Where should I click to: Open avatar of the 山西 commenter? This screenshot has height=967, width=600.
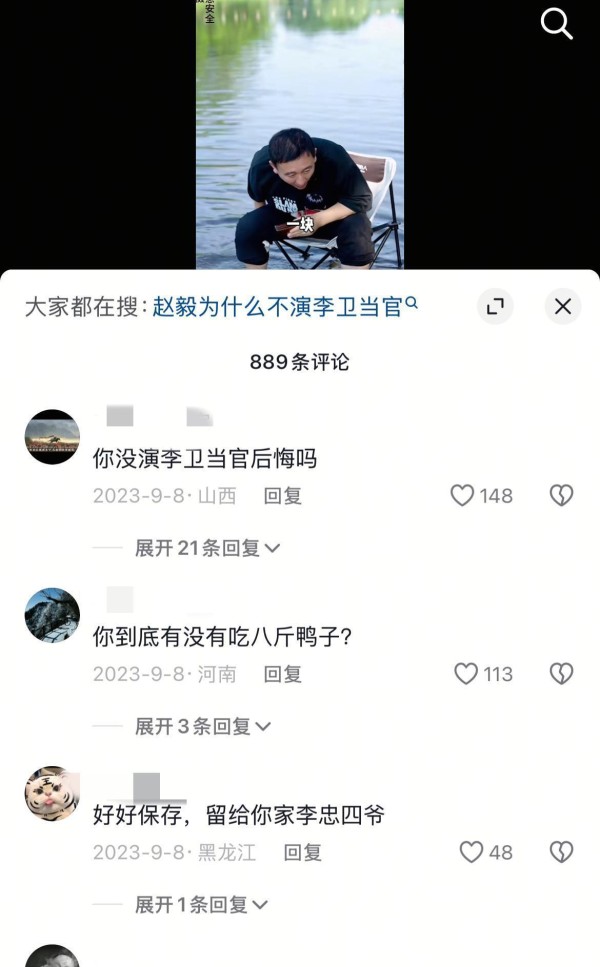(52, 437)
